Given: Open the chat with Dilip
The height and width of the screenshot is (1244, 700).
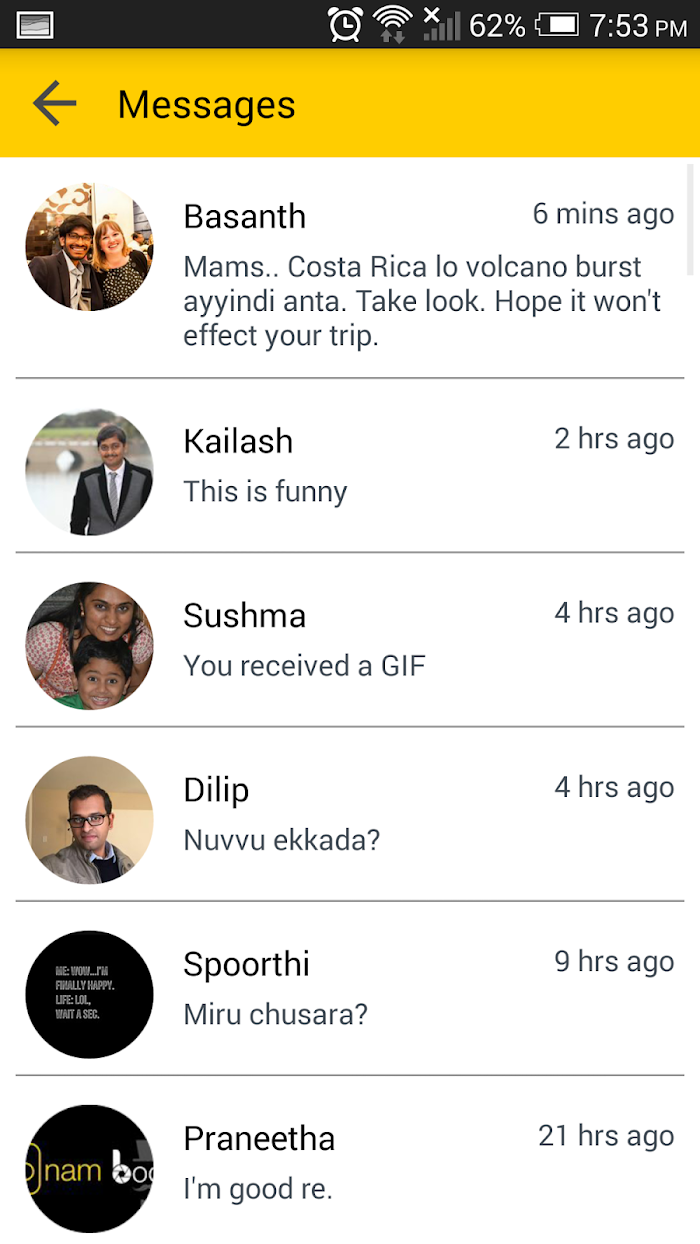Looking at the screenshot, I should (350, 814).
